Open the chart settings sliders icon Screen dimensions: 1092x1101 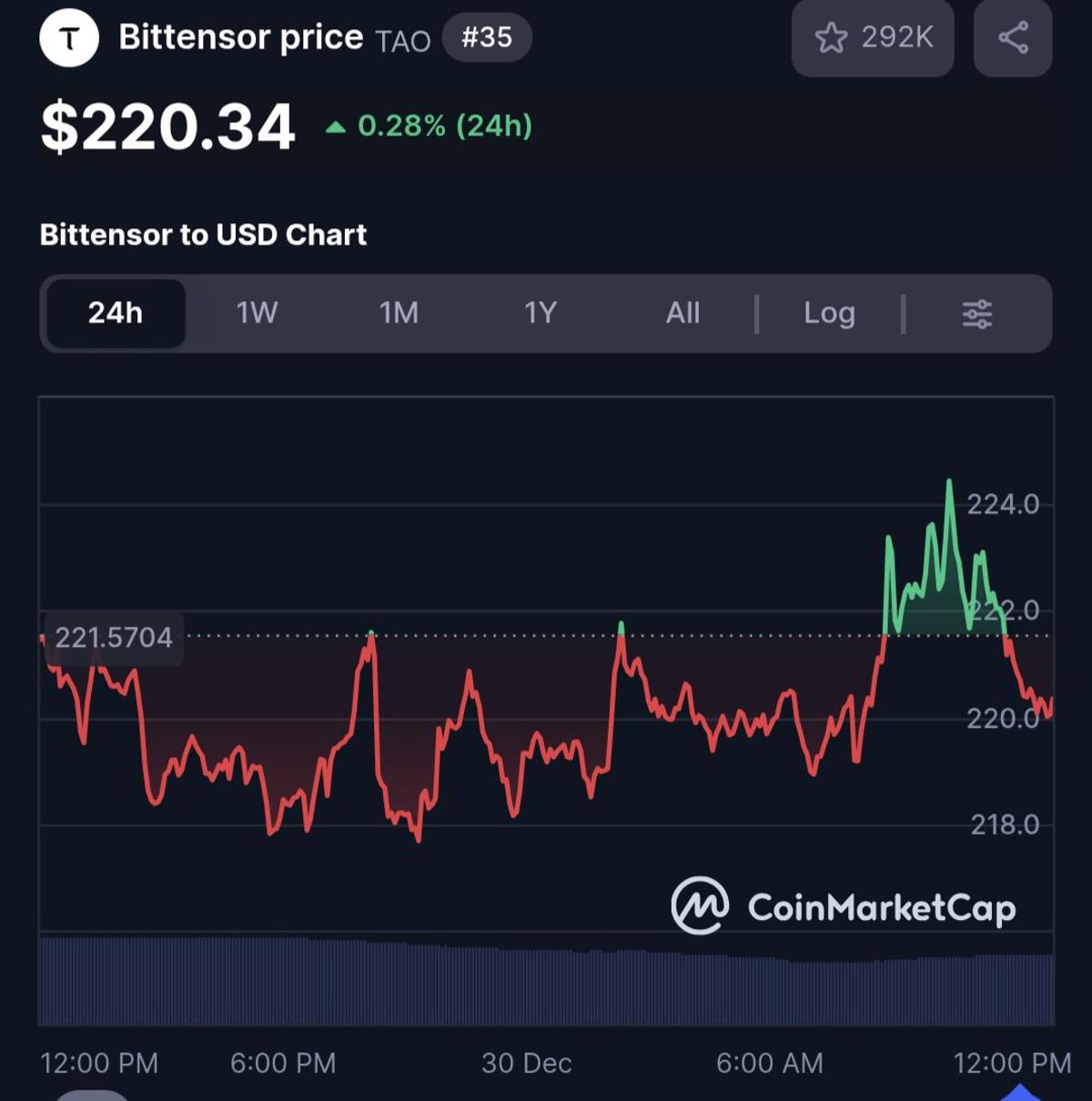point(977,313)
